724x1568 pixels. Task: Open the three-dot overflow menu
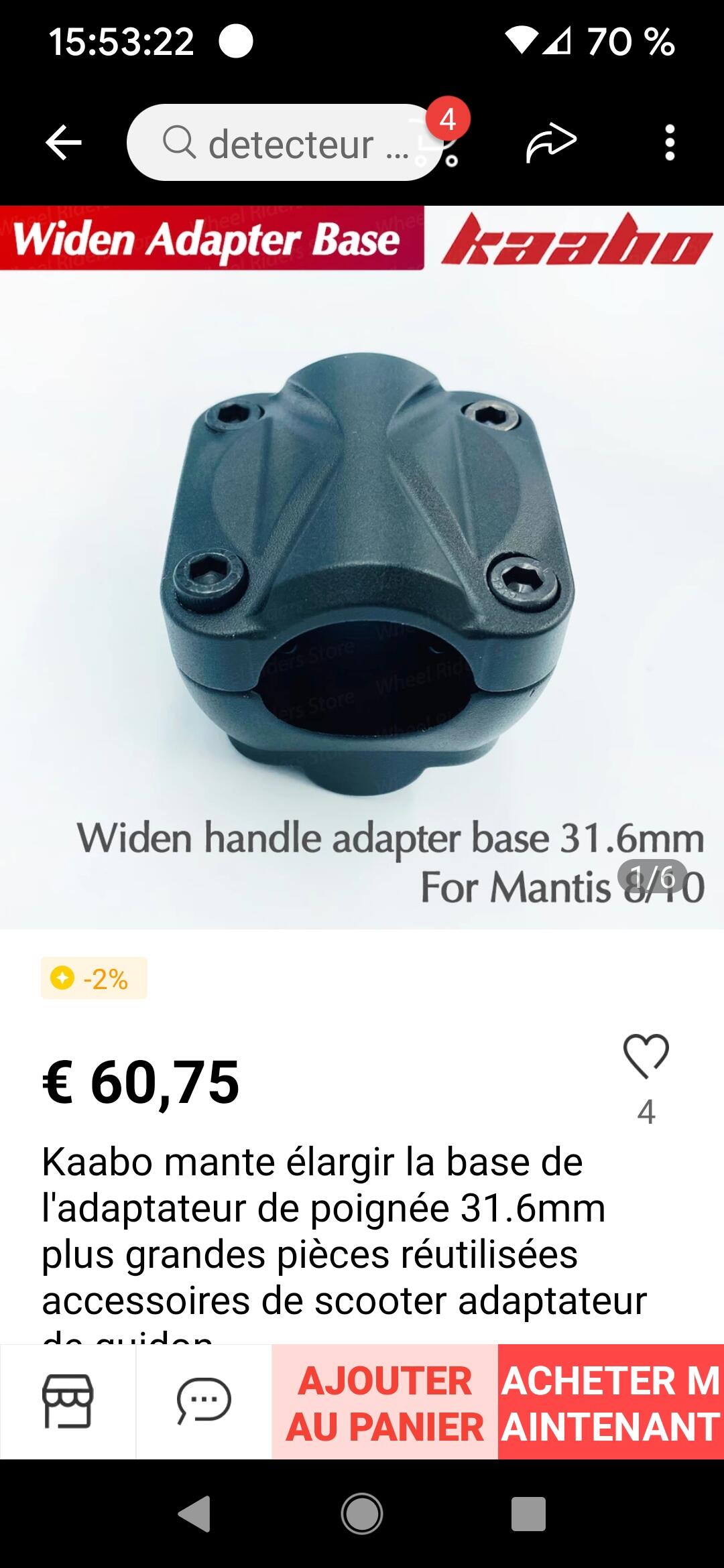(669, 142)
